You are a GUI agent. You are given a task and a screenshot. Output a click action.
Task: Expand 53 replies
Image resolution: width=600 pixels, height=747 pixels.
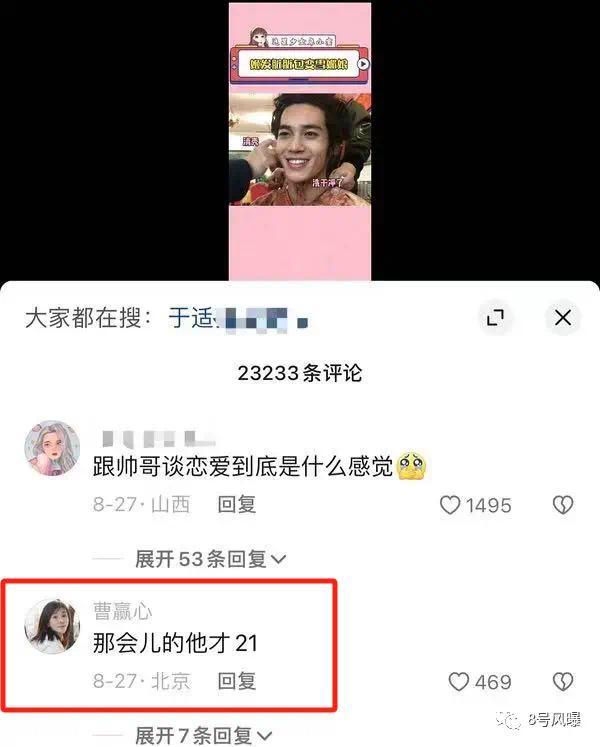(x=211, y=559)
